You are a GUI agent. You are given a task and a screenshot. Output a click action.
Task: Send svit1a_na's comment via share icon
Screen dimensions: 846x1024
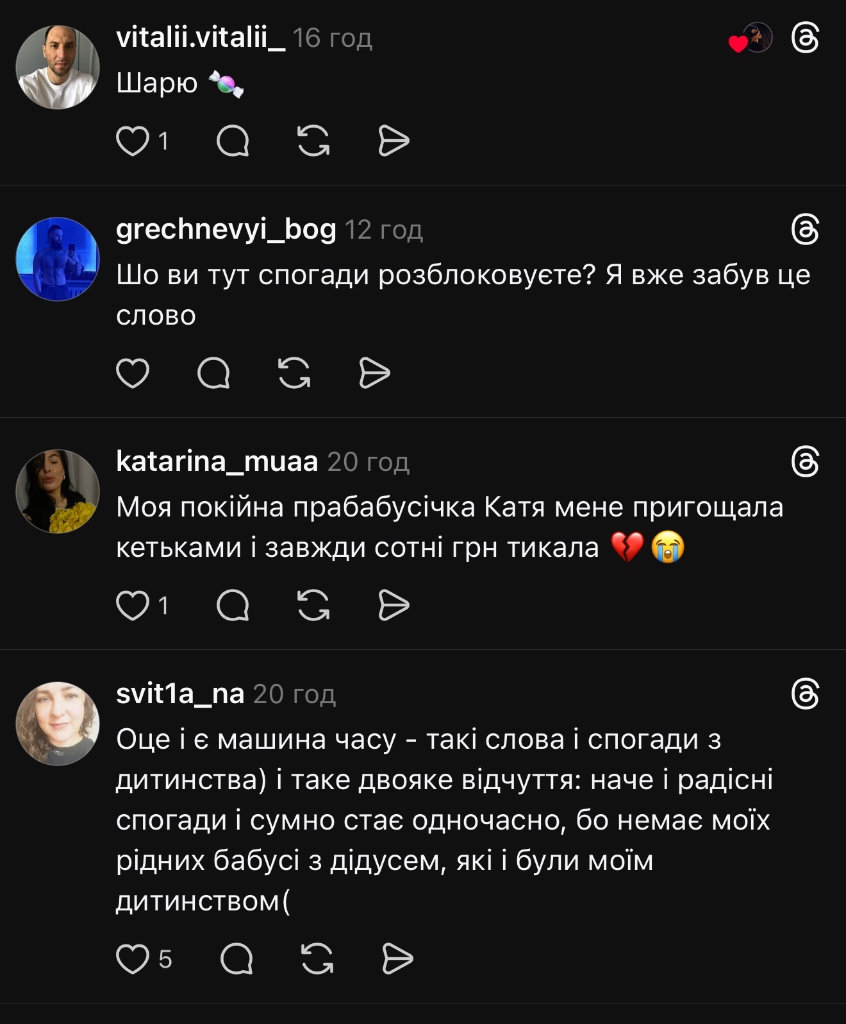398,959
